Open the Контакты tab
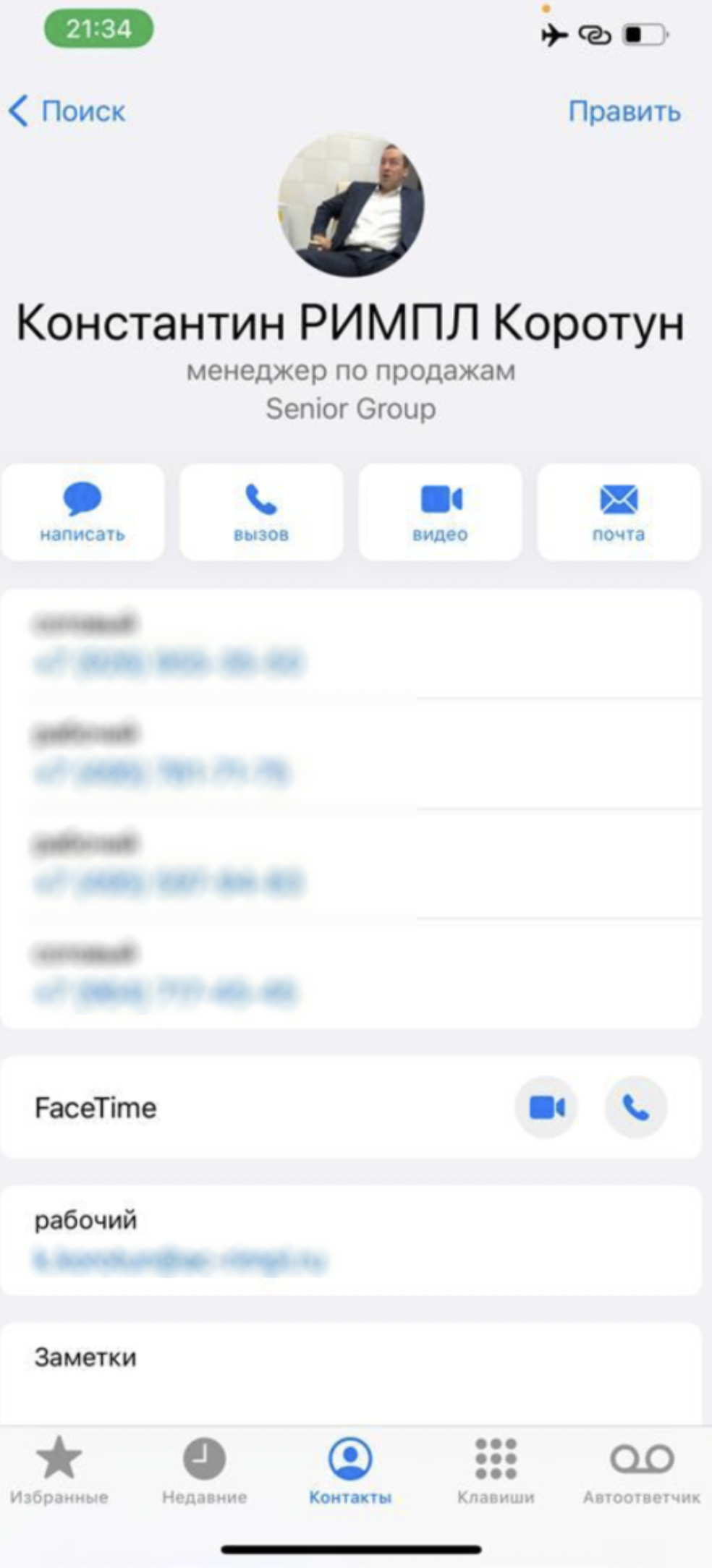Screen dimensions: 712x1568 tap(350, 1470)
